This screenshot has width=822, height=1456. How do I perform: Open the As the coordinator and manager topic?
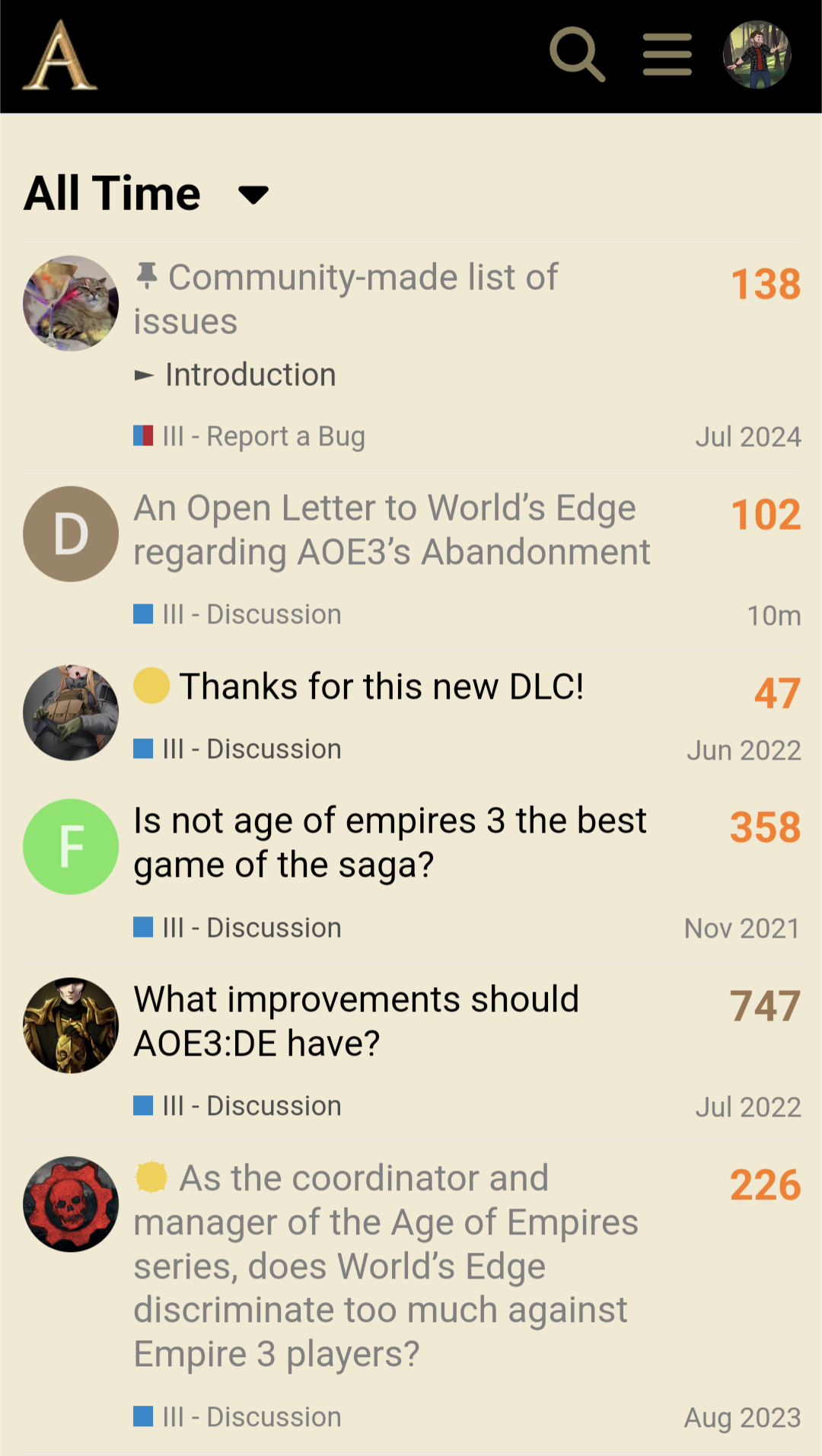386,1266
